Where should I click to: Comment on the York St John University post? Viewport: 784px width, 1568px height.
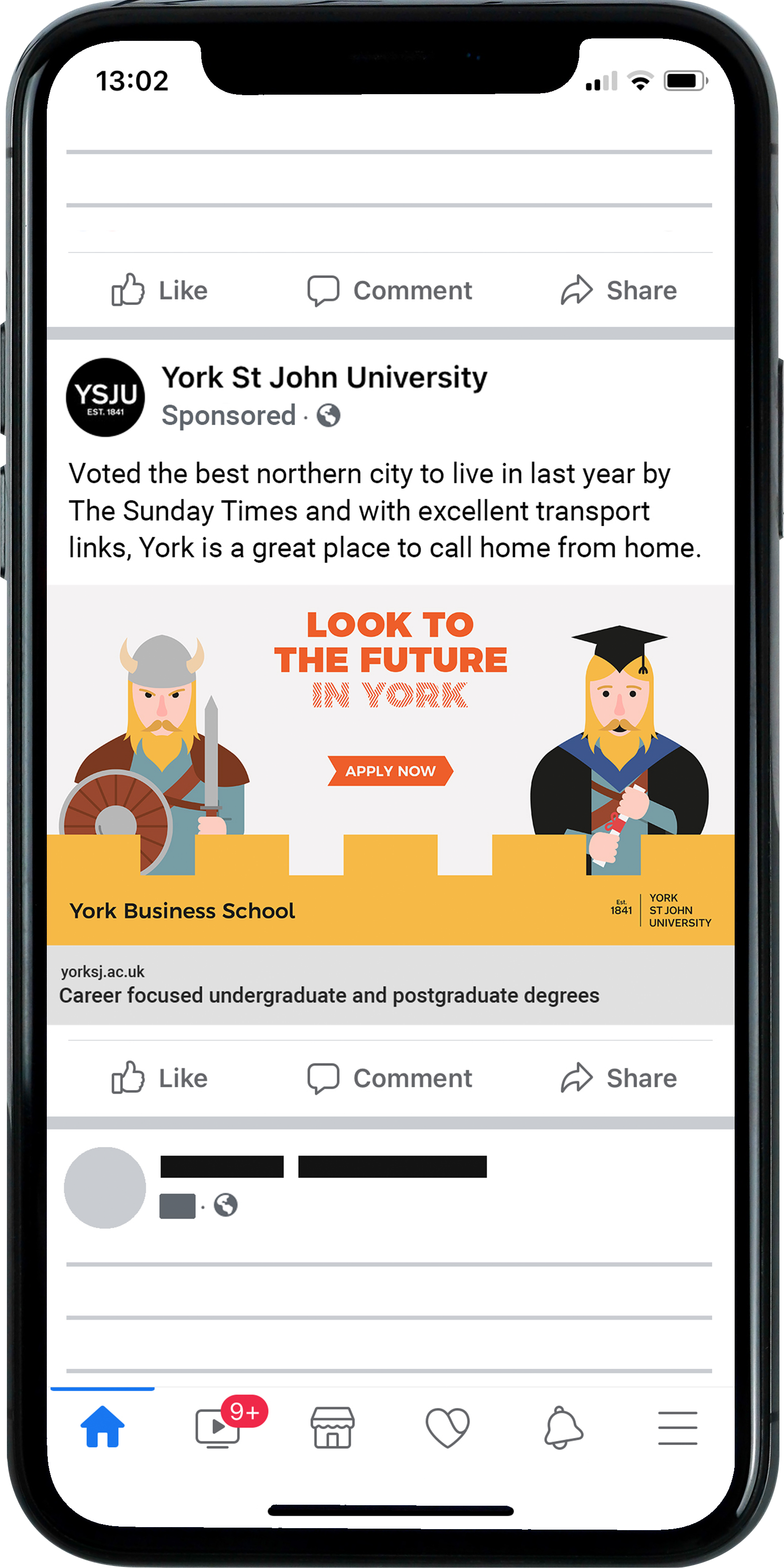[390, 1078]
